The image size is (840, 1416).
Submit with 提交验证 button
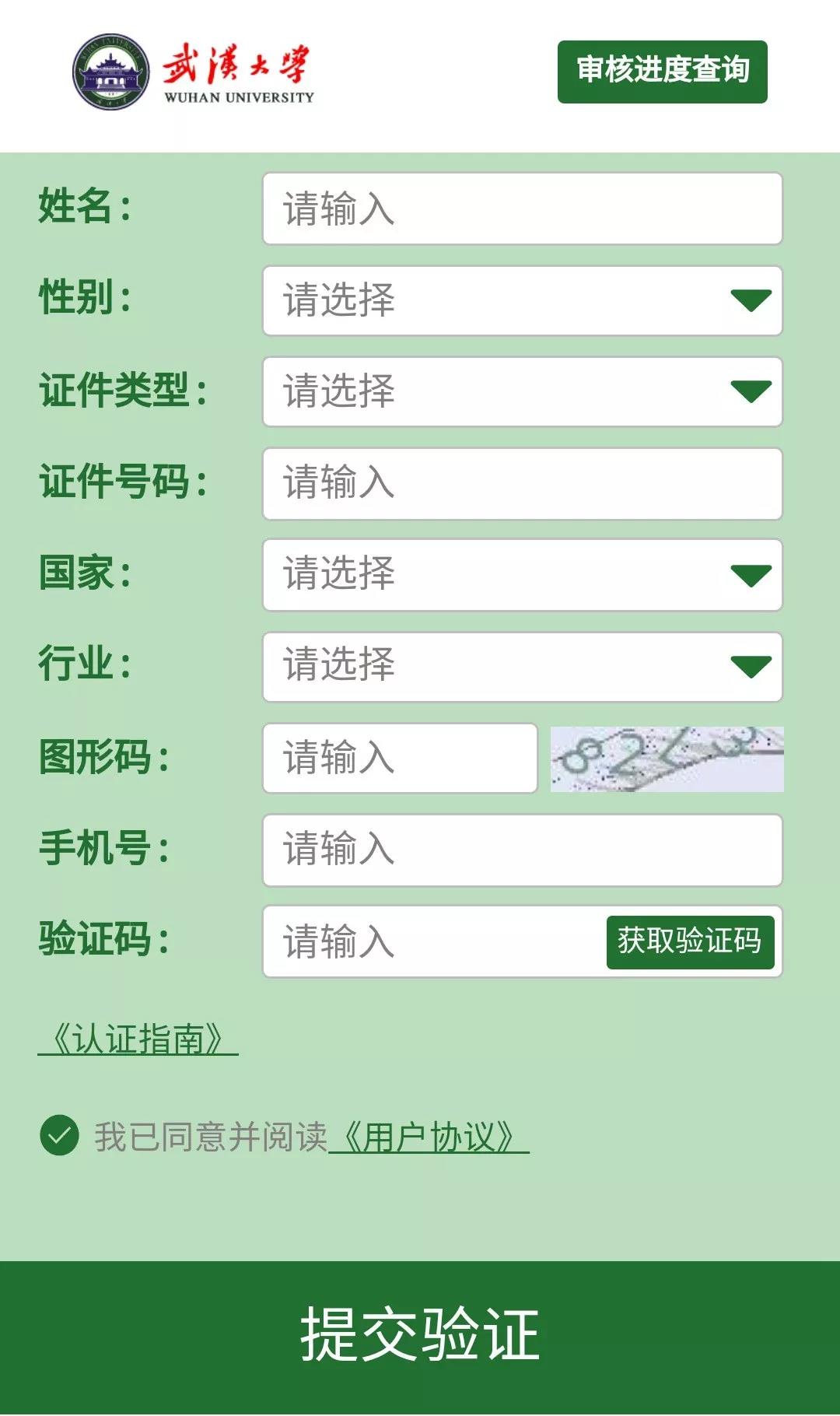420,1335
